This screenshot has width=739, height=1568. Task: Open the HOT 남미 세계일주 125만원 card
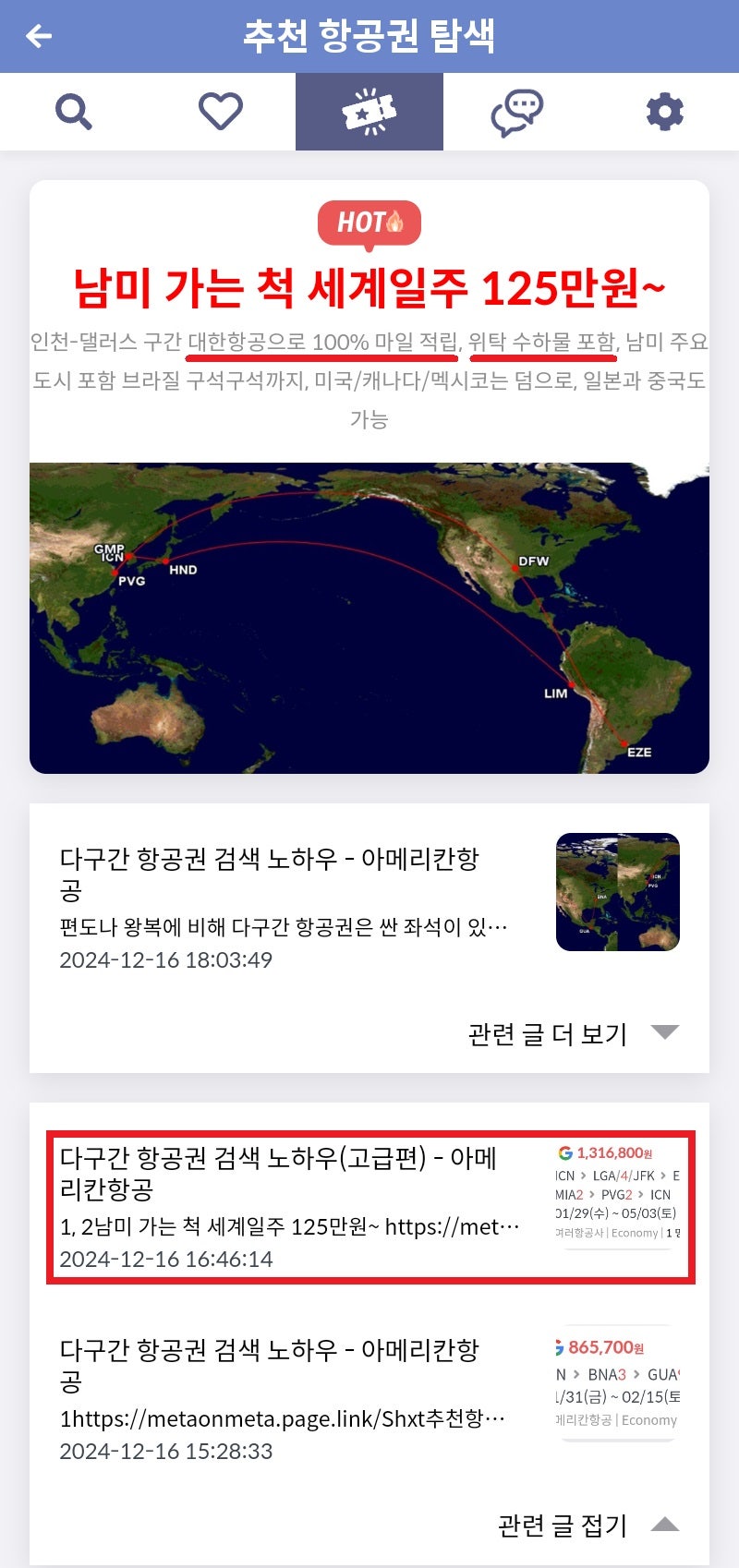click(x=369, y=476)
